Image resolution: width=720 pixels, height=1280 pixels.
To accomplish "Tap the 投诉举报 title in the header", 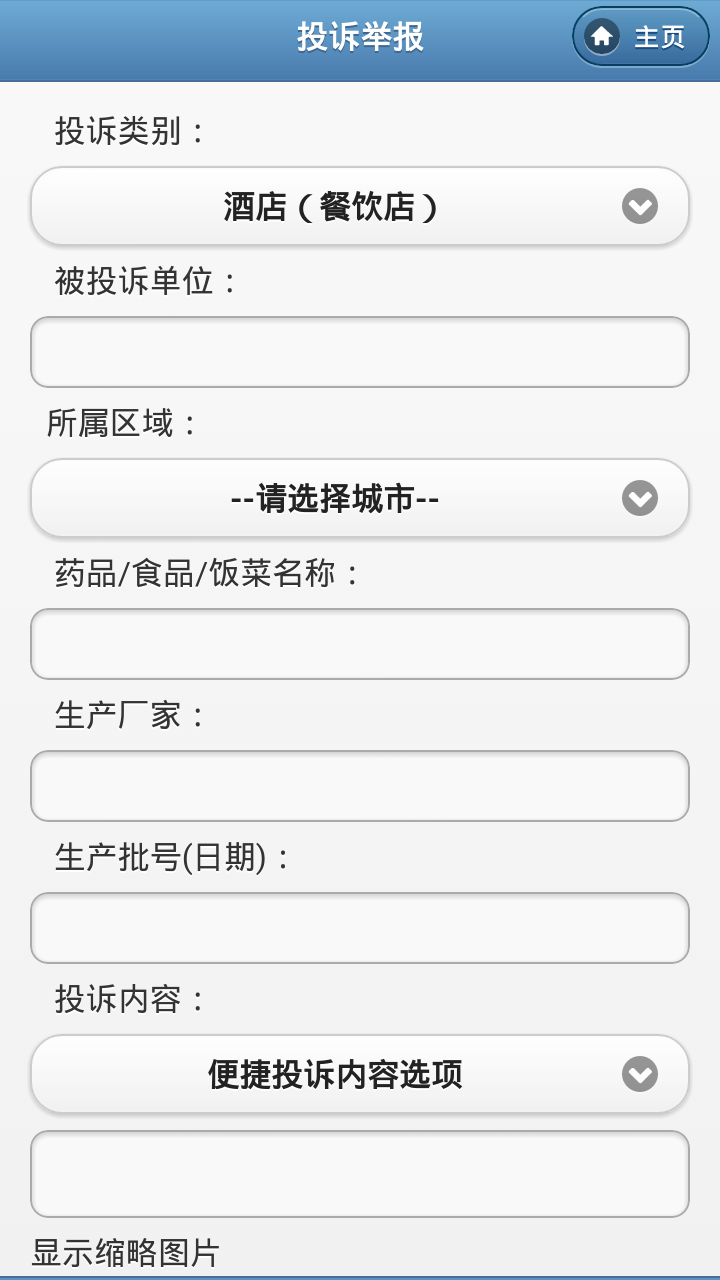I will [x=358, y=37].
